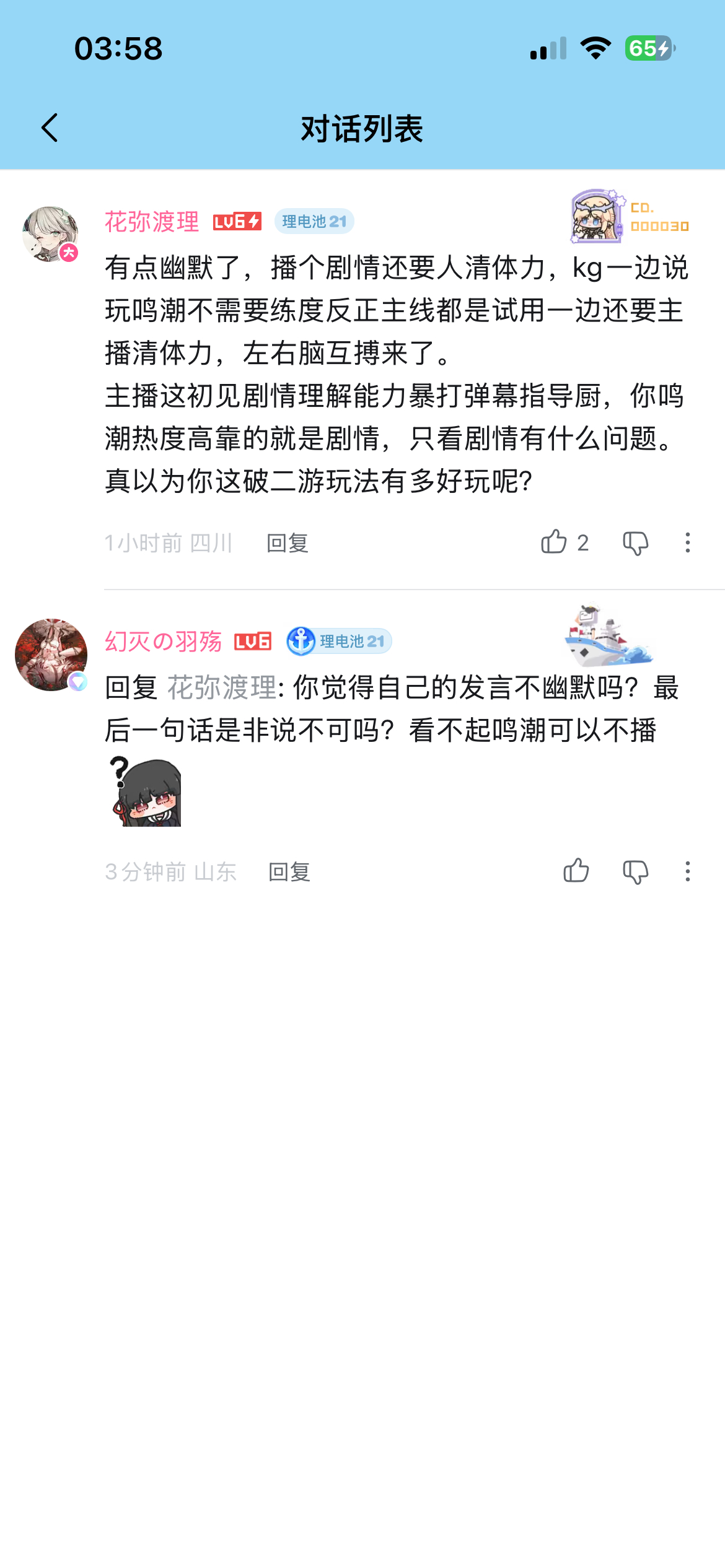This screenshot has height=1568, width=725.
Task: Like 幻灭の羽殇's reply
Action: (576, 871)
